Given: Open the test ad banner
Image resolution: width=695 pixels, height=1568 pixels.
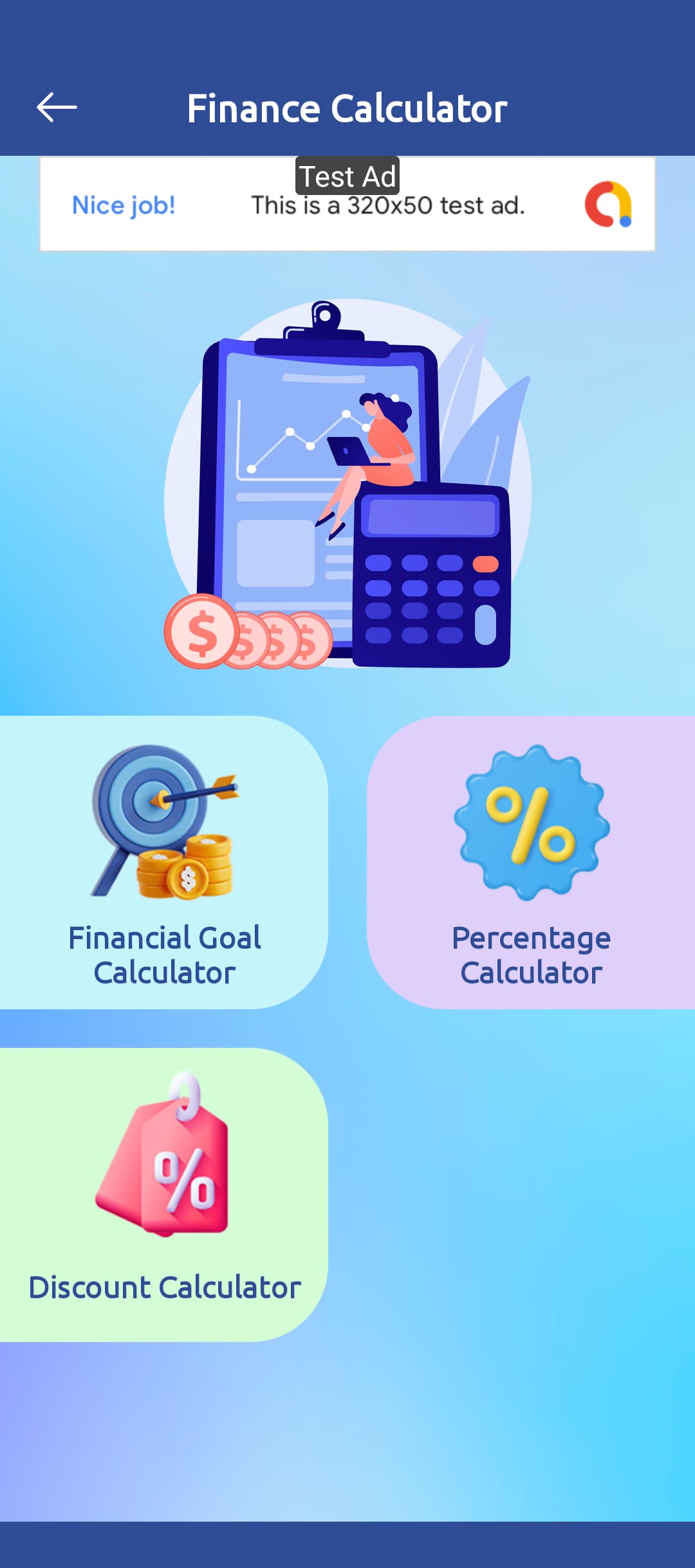Looking at the screenshot, I should (347, 205).
